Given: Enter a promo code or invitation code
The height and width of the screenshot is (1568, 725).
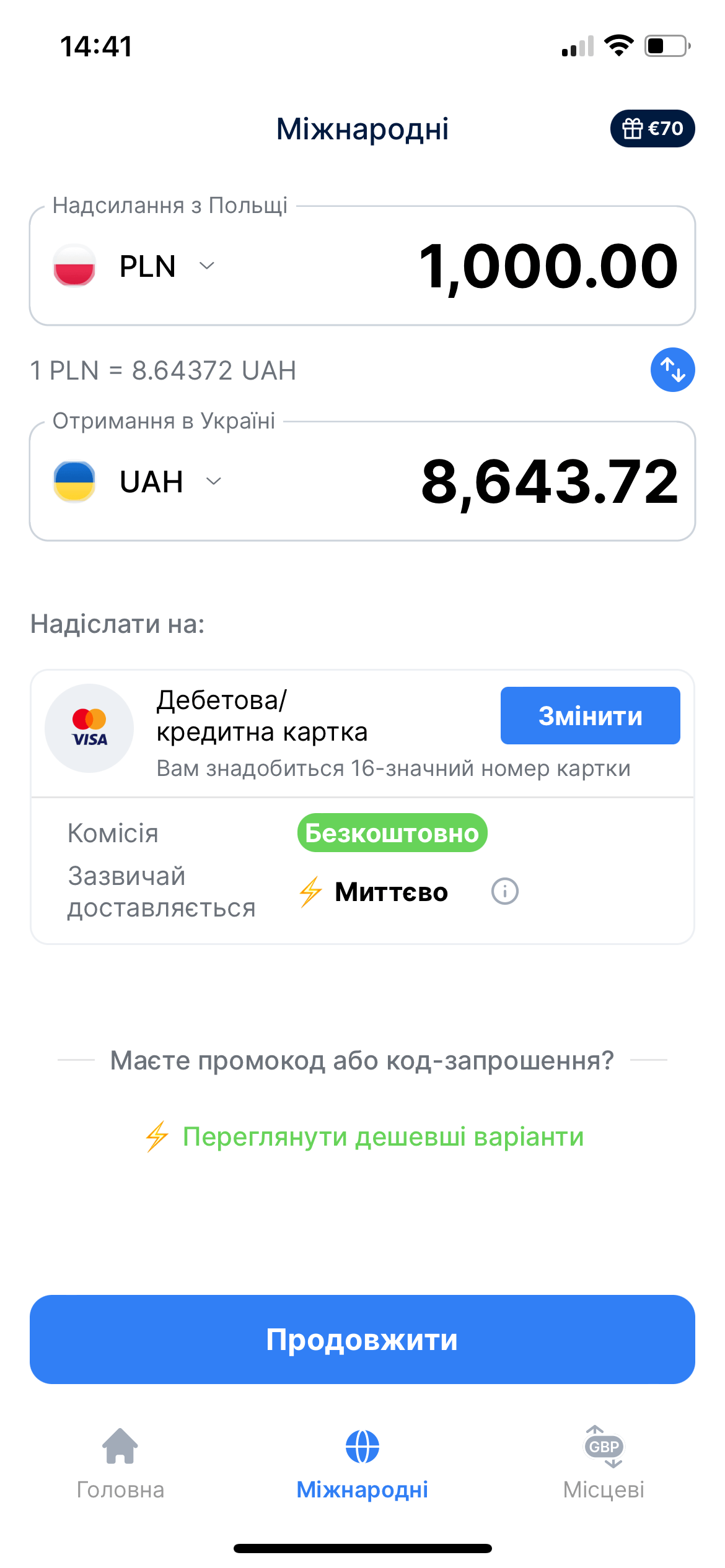Looking at the screenshot, I should pyautogui.click(x=362, y=1060).
